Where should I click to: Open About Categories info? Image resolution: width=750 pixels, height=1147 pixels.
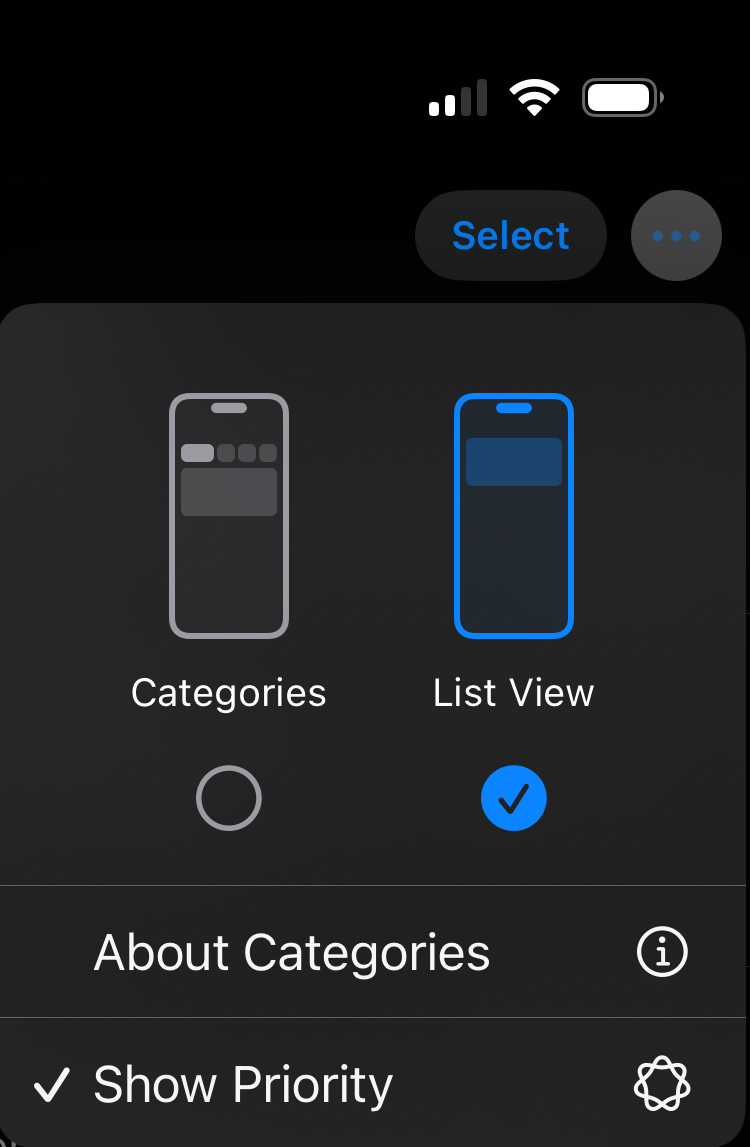point(373,952)
